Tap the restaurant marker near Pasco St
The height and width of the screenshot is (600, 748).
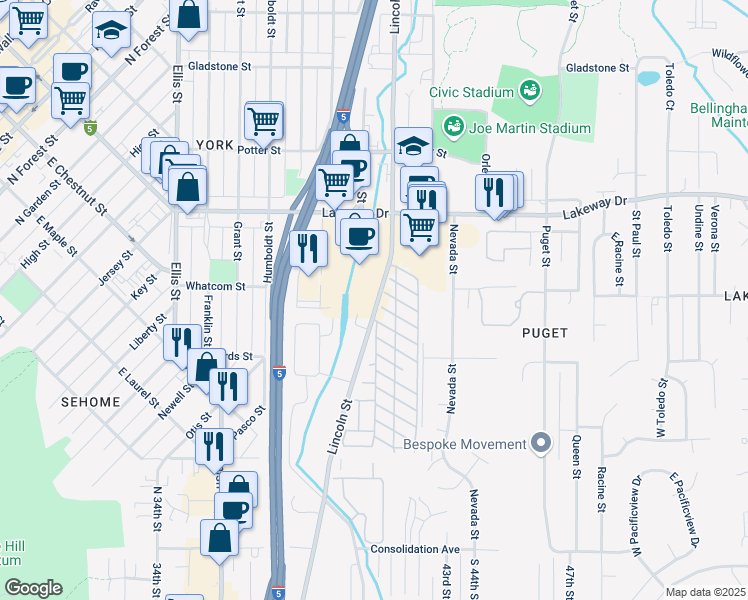[x=228, y=389]
